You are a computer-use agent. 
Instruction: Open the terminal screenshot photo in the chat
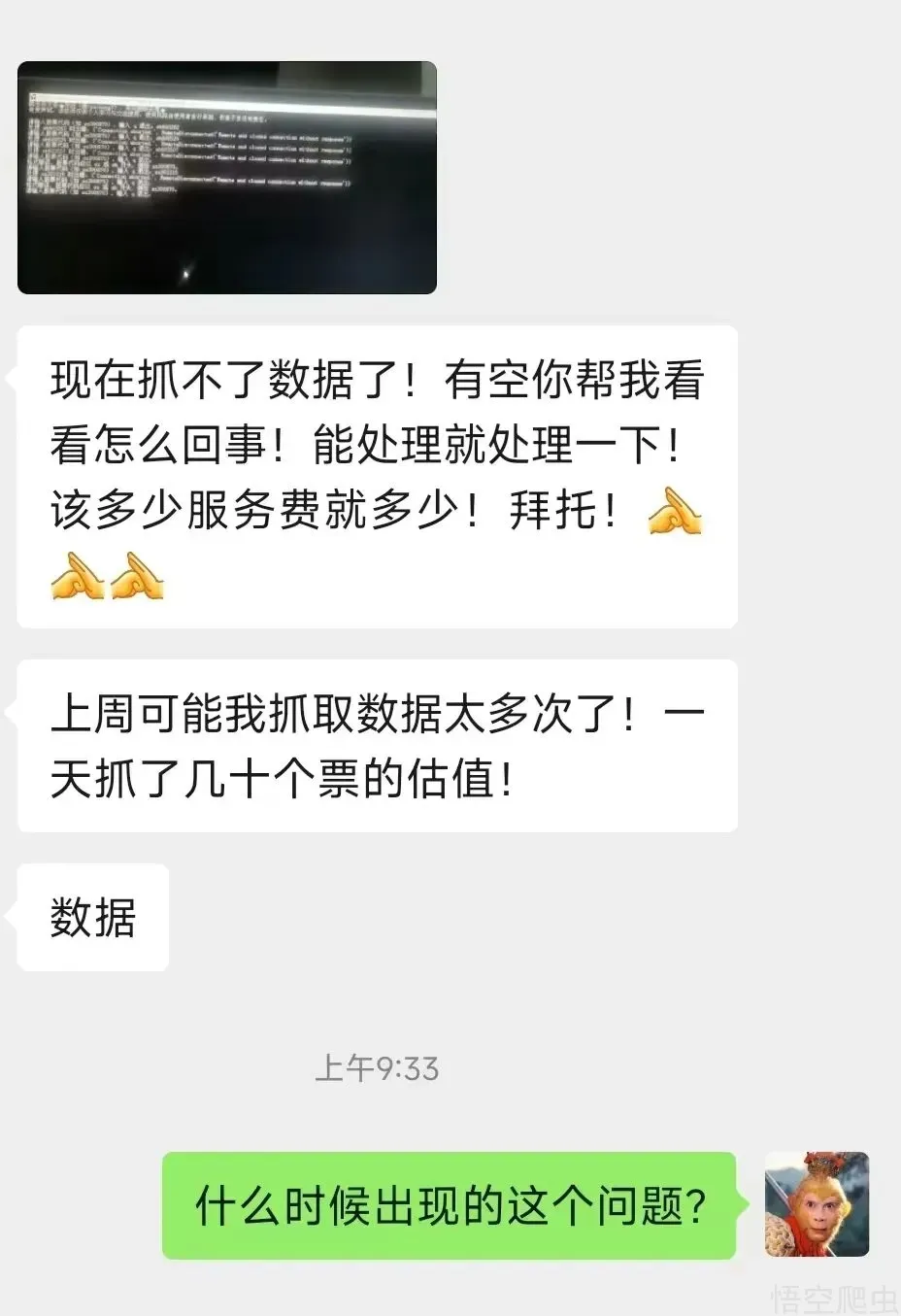click(227, 179)
